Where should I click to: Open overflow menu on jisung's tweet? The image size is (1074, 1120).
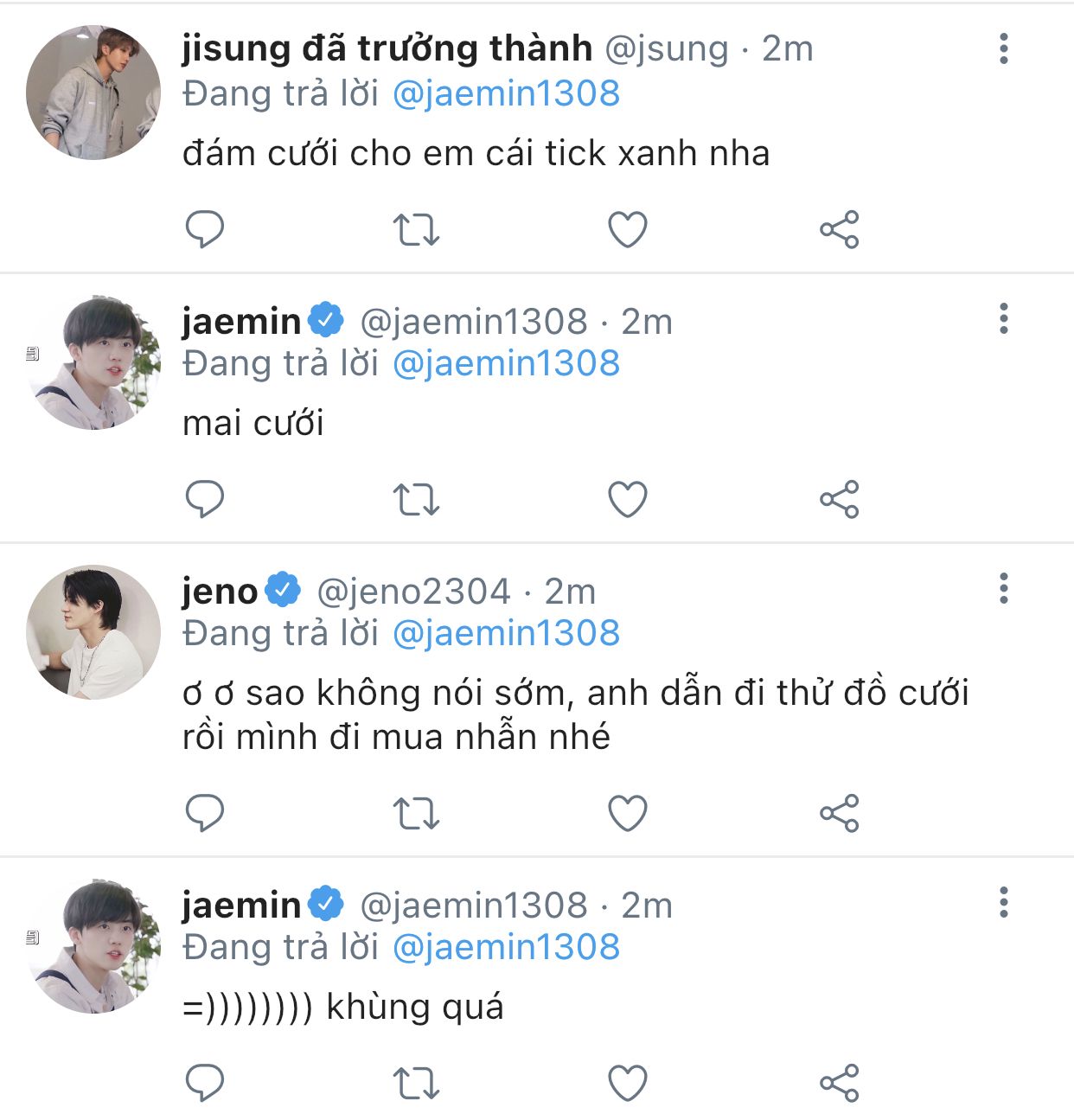click(1003, 48)
